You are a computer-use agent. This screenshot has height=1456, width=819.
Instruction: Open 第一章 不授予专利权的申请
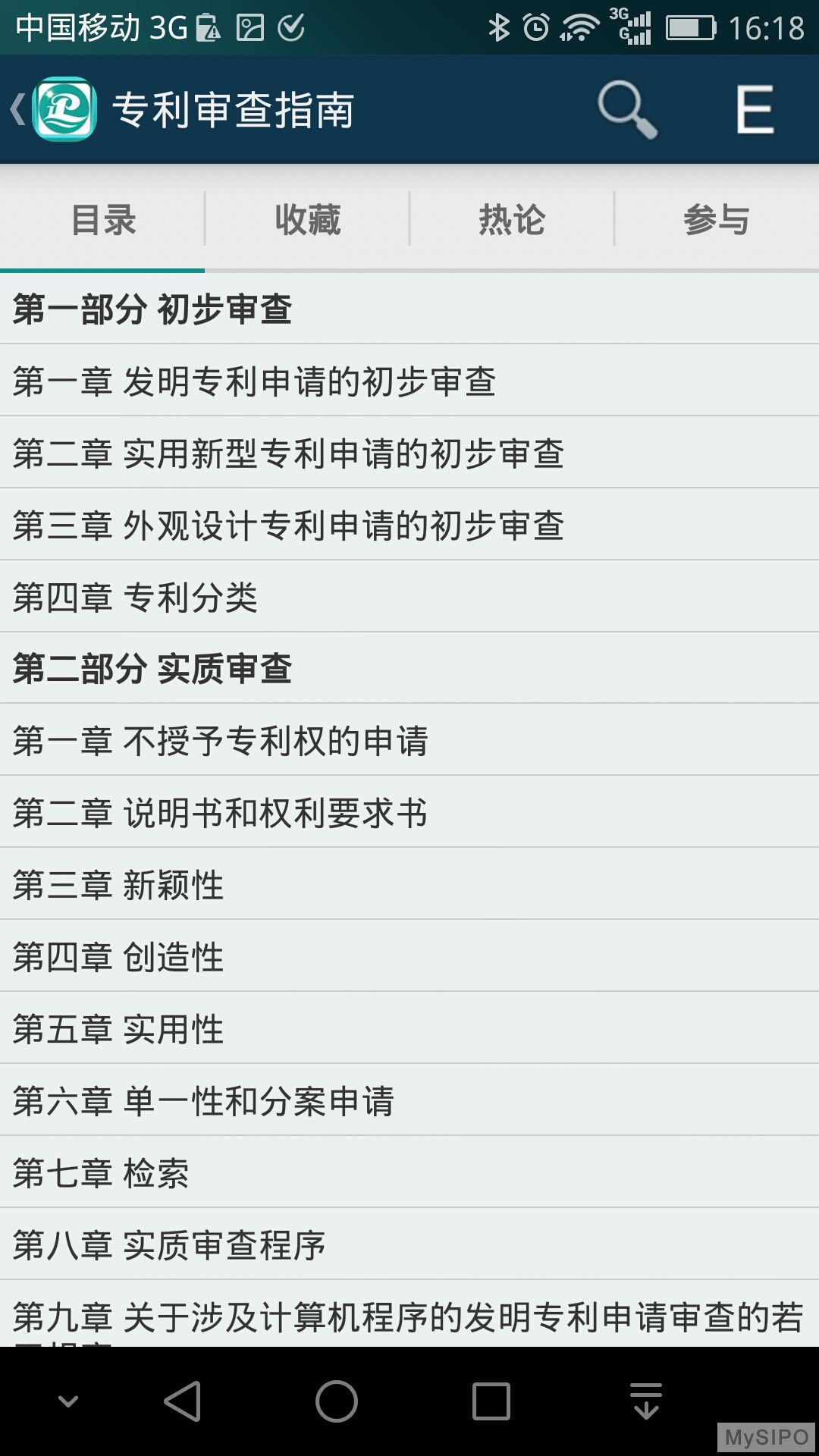point(409,740)
